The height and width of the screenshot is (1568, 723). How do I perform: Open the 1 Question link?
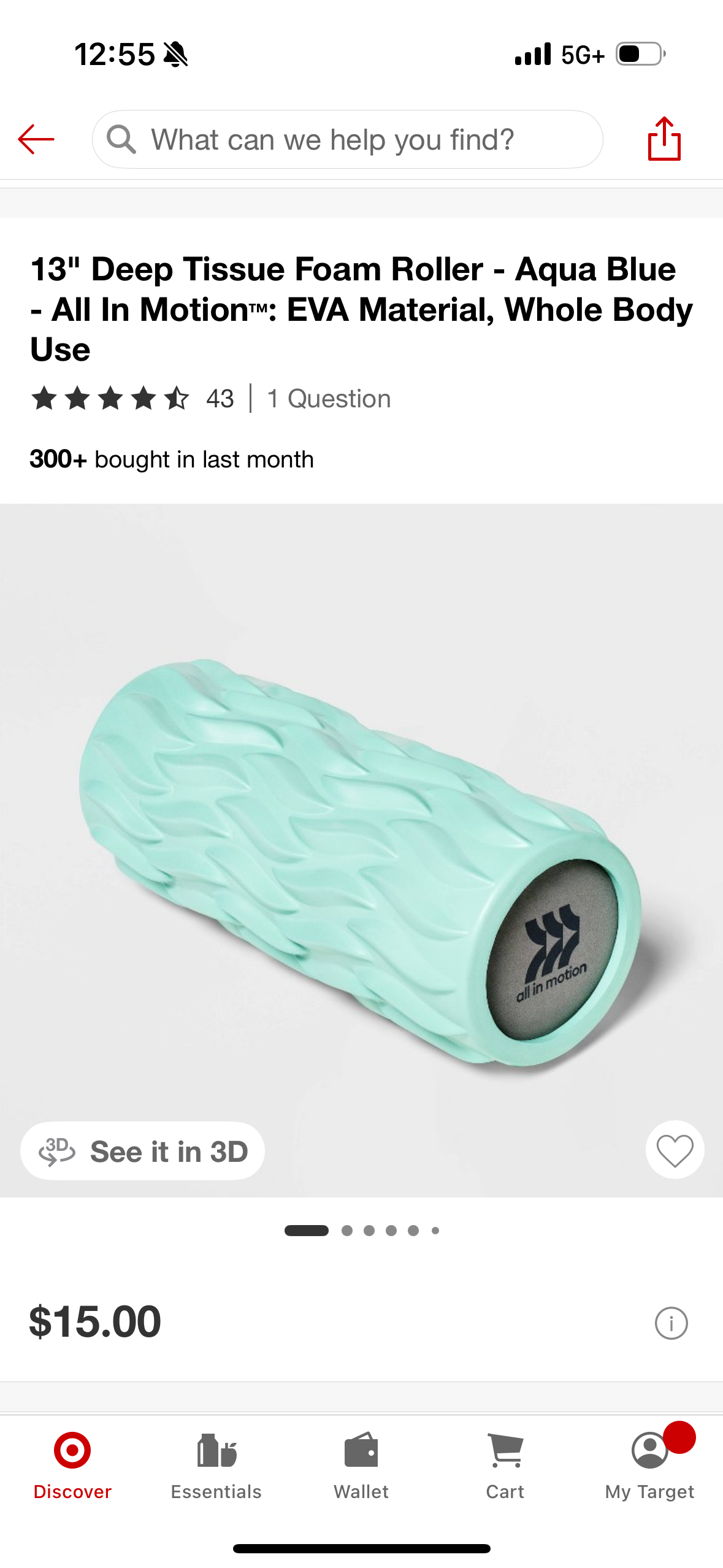(x=329, y=399)
